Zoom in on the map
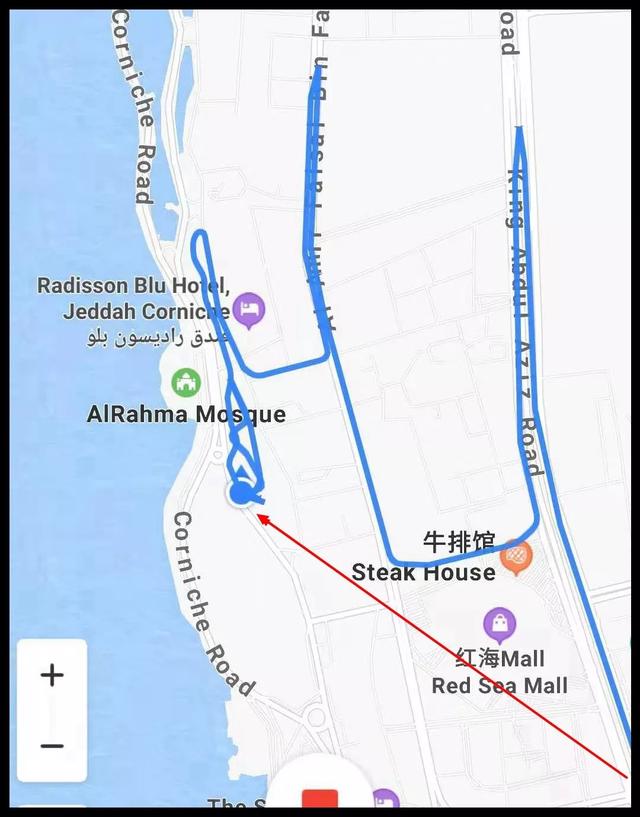The height and width of the screenshot is (817, 640). click(x=52, y=675)
